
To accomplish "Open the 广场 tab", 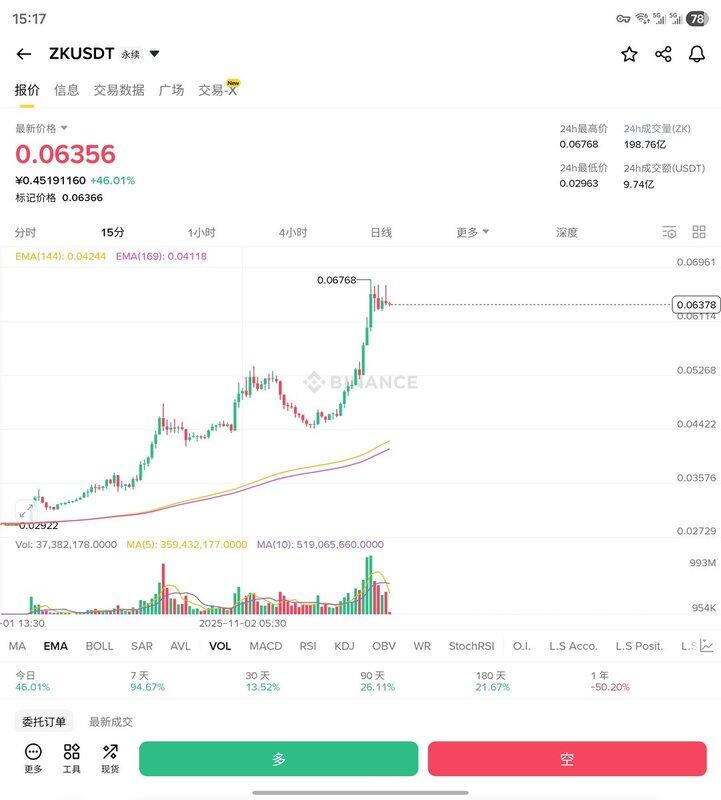I will pos(171,90).
